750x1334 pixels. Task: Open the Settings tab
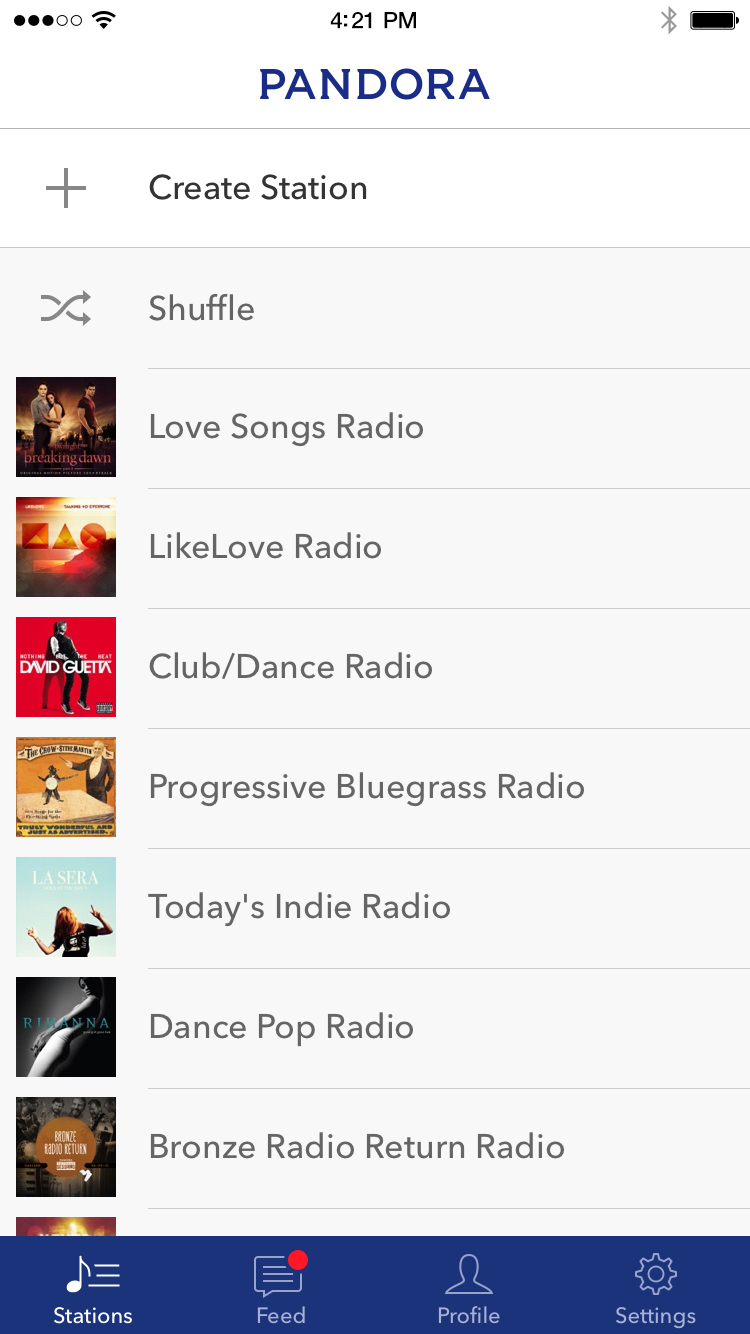[655, 1287]
